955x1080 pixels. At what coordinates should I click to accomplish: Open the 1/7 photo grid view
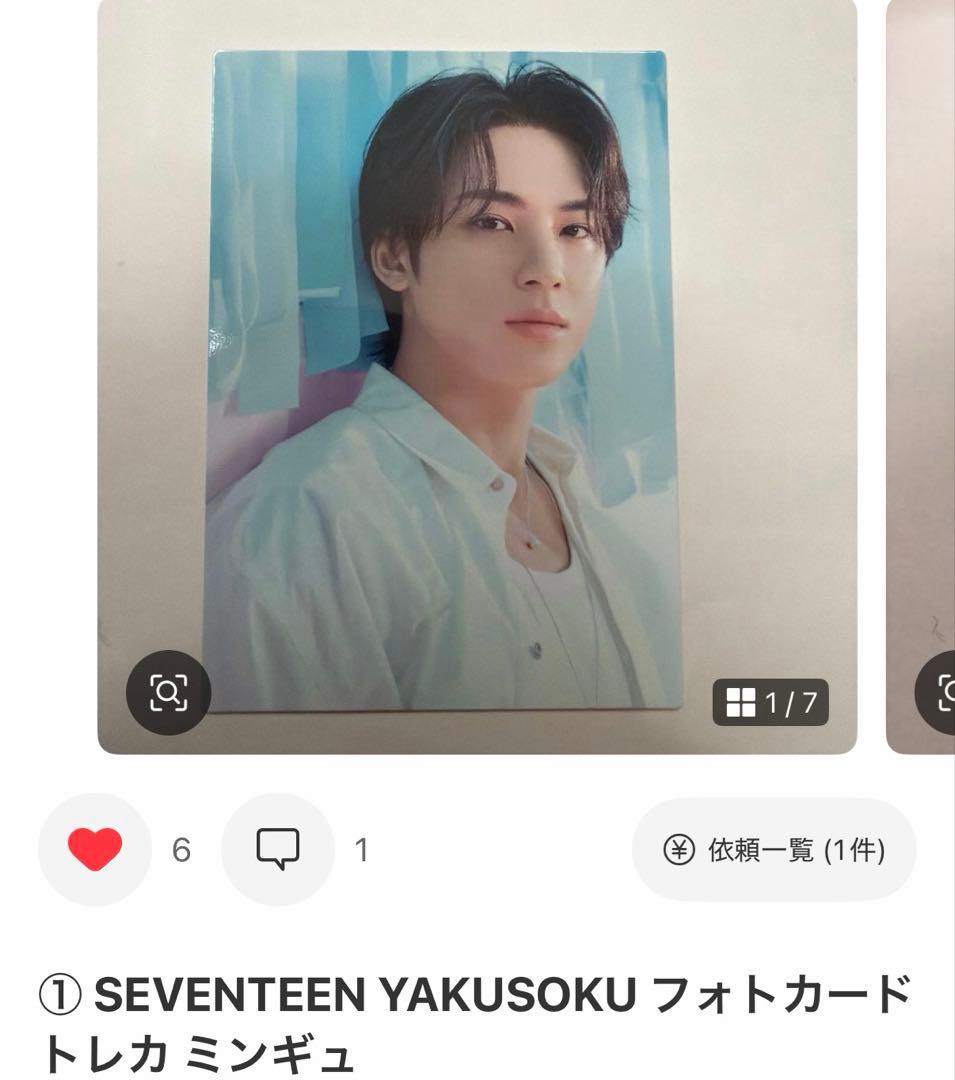tap(770, 703)
